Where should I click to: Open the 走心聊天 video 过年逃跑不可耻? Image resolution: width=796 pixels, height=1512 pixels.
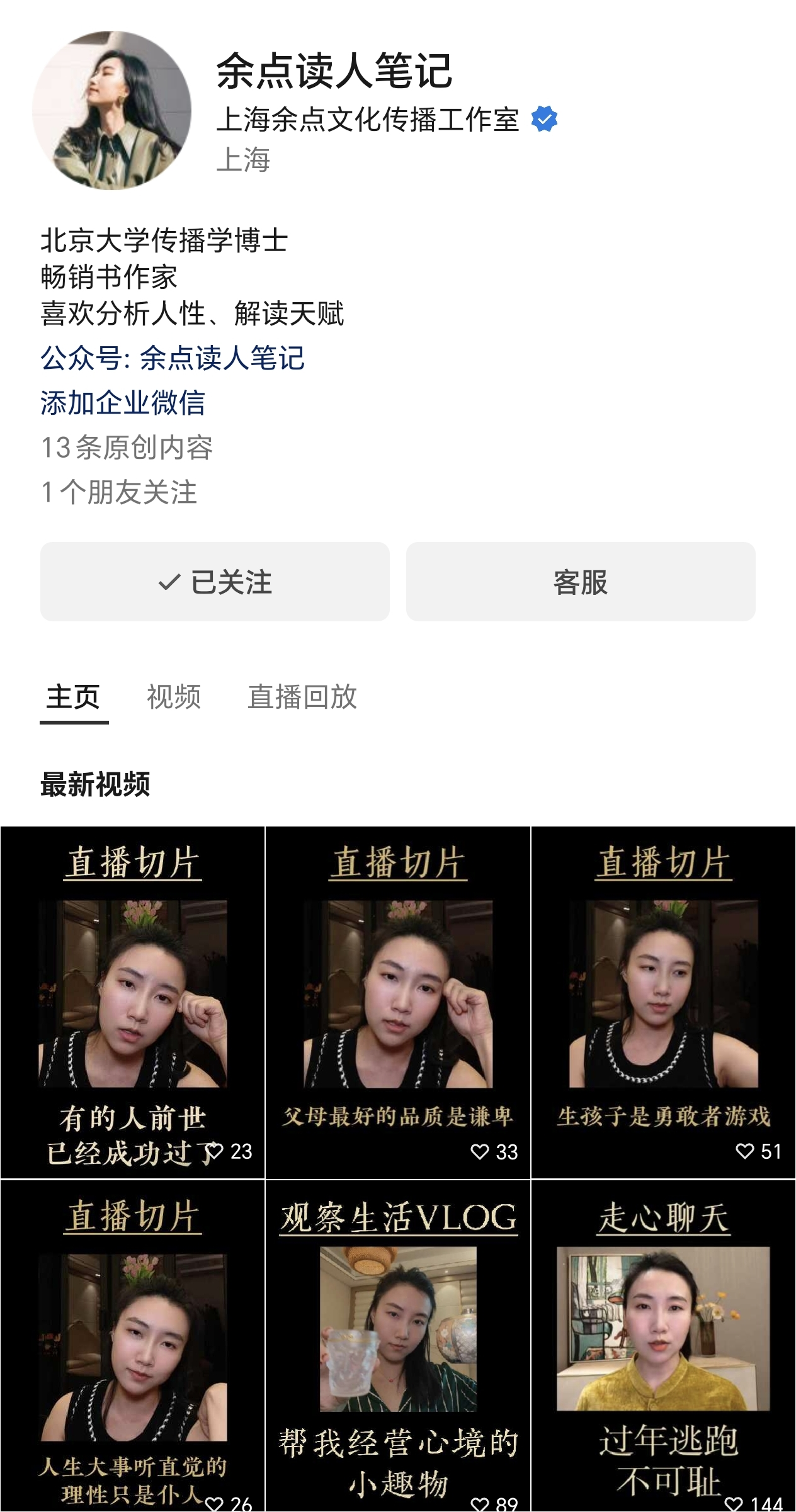pyautogui.click(x=663, y=1347)
